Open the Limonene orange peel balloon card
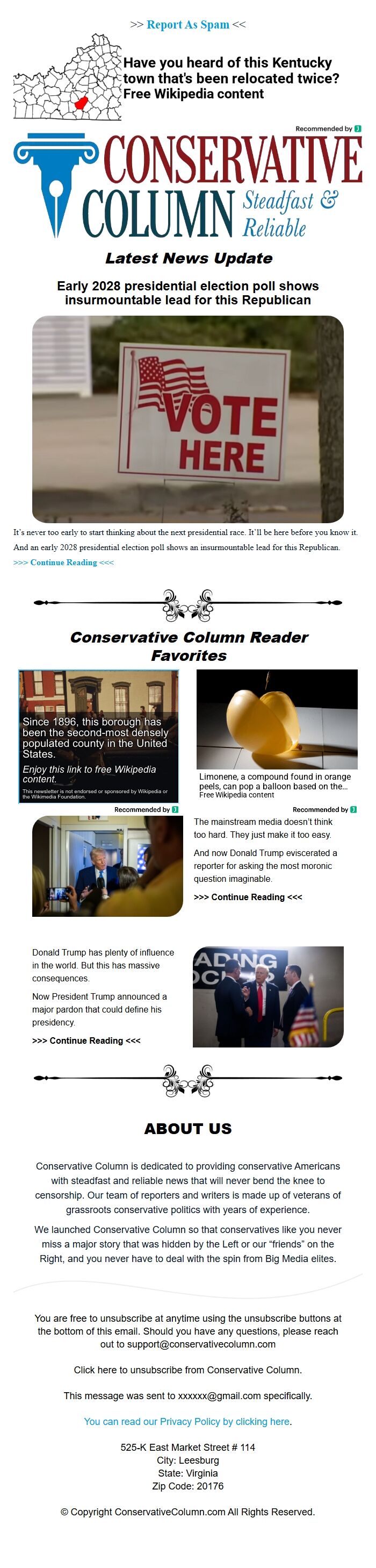Viewport: 376px width, 1568px height. (x=276, y=733)
